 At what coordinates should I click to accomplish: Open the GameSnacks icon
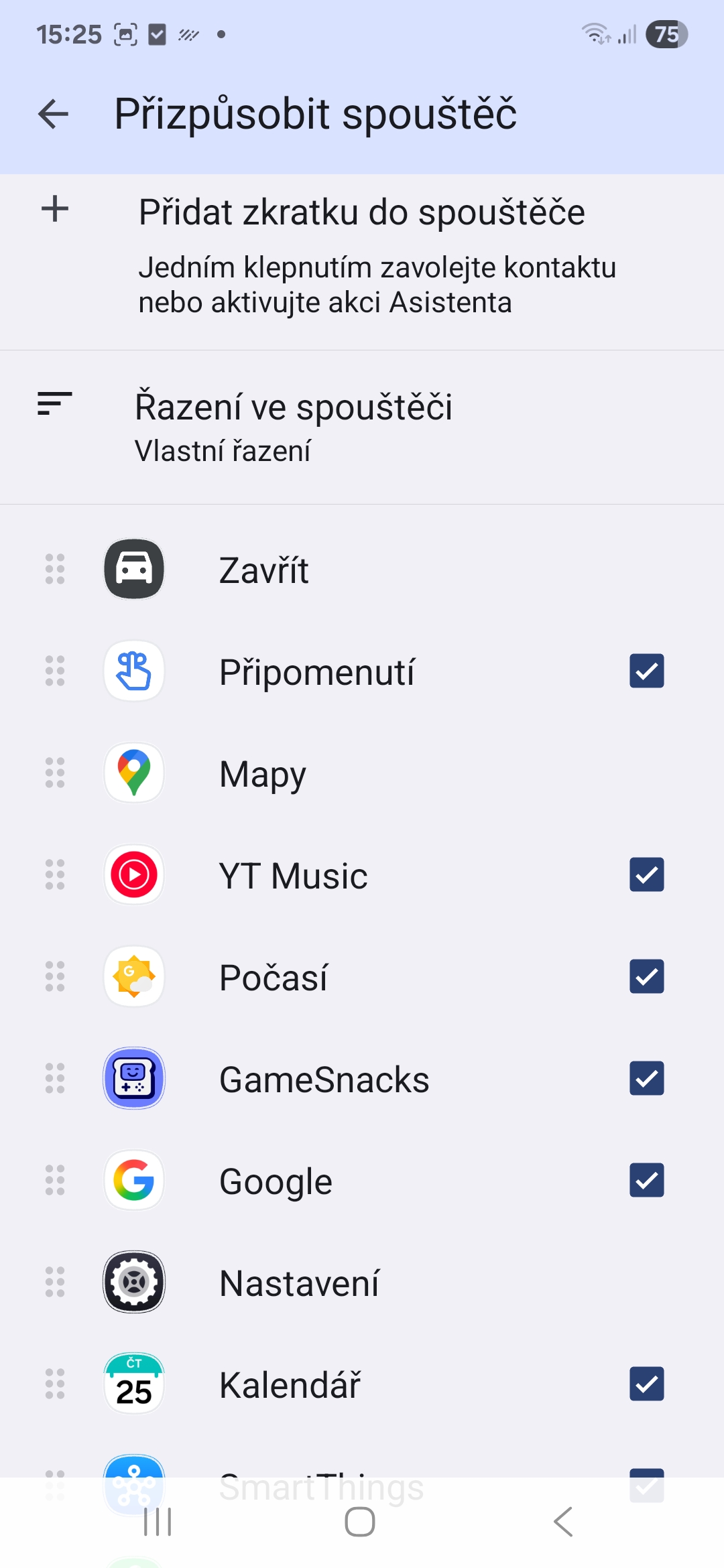(133, 1079)
